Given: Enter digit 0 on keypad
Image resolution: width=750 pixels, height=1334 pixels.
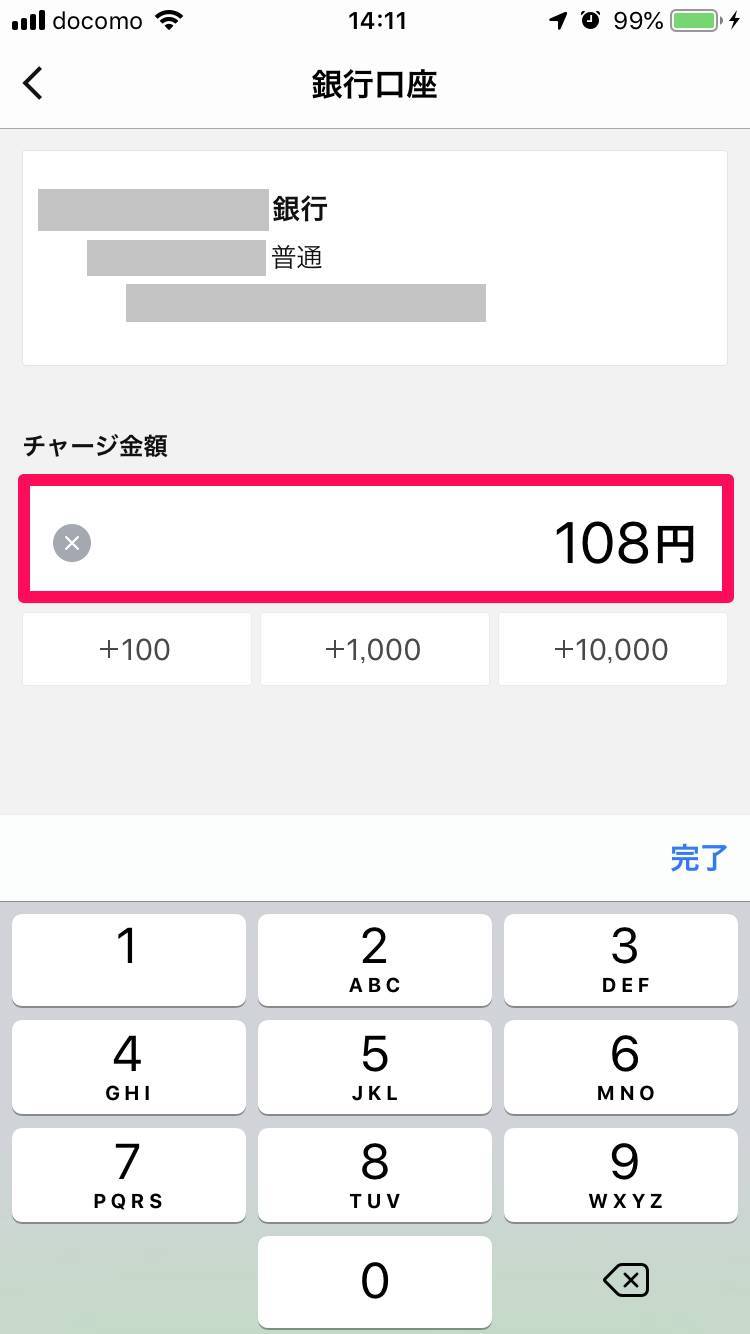Looking at the screenshot, I should pyautogui.click(x=374, y=1281).
